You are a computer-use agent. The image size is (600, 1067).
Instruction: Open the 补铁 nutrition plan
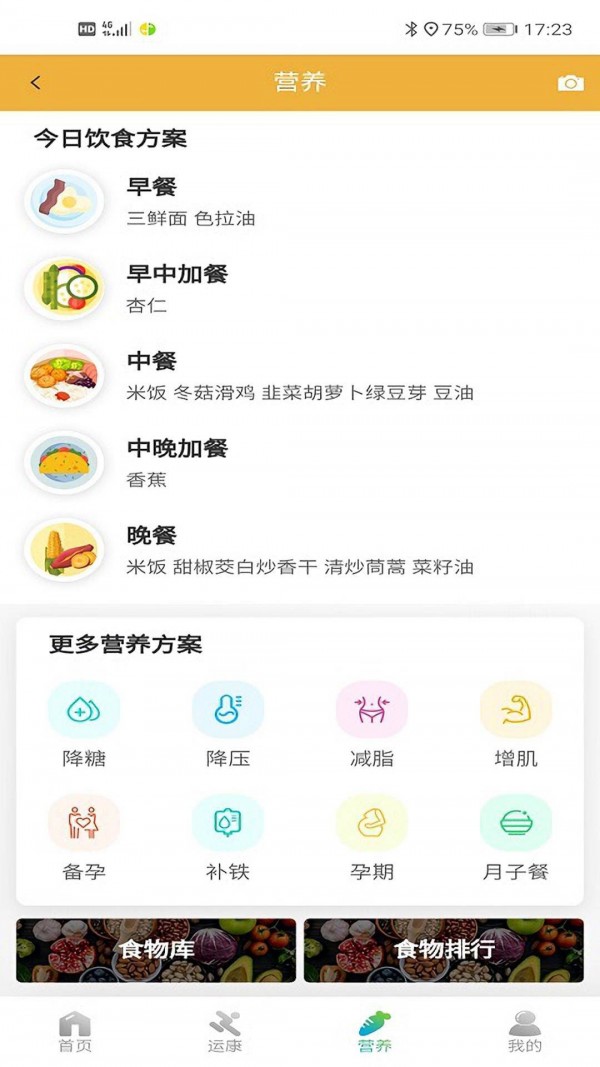tap(228, 838)
